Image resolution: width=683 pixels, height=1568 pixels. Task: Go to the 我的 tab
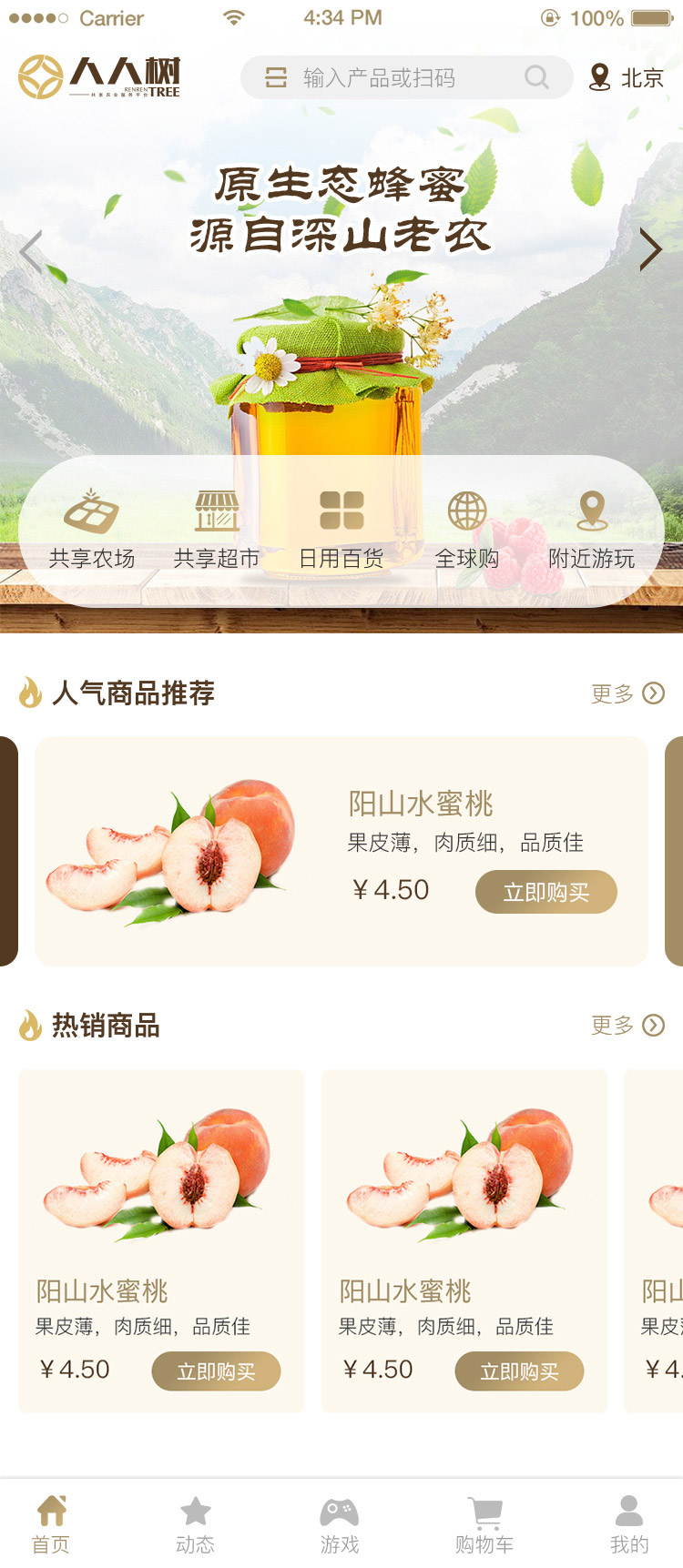click(629, 1524)
